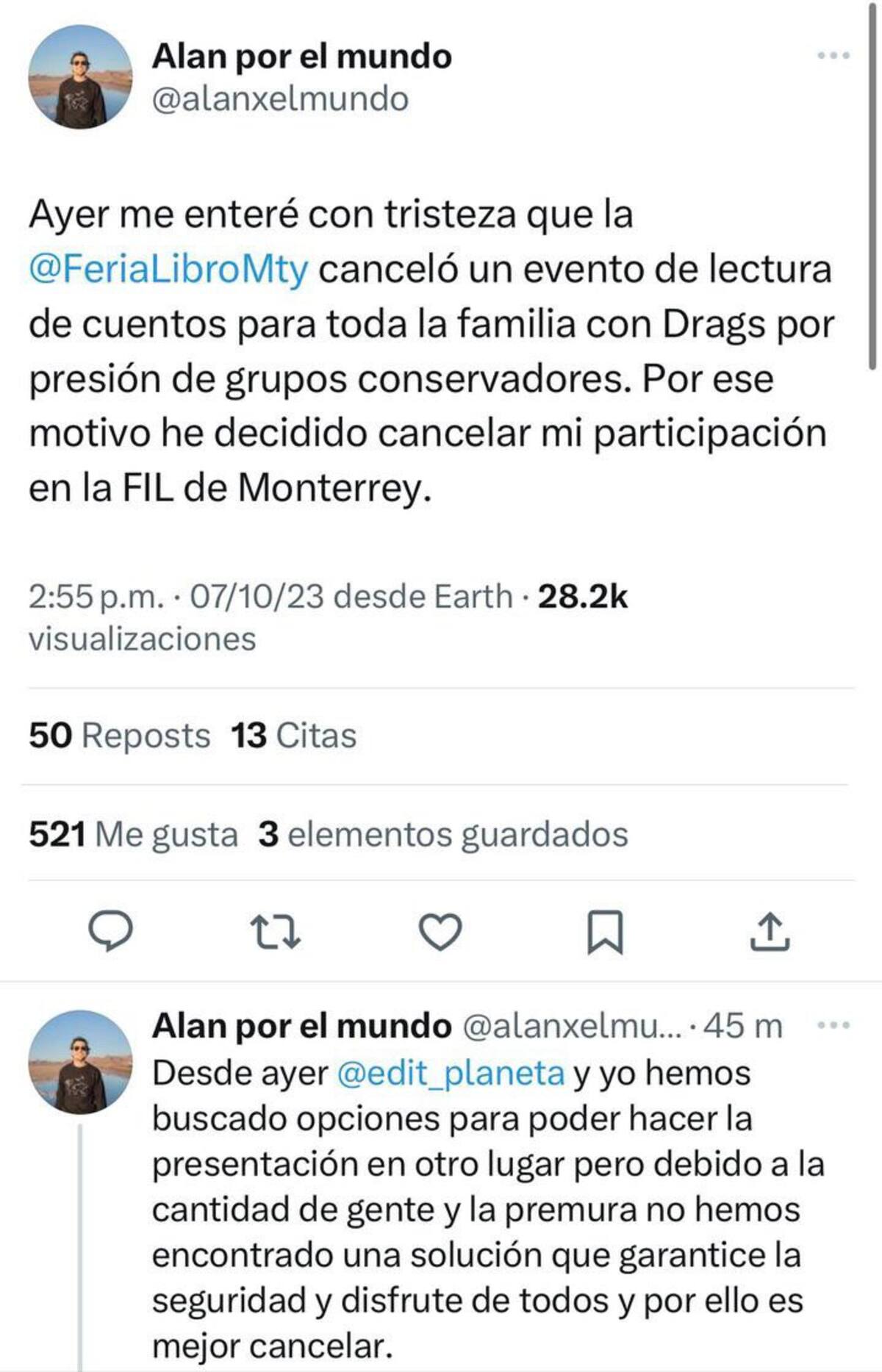882x1372 pixels.
Task: Bookmark the main tweet
Action: tap(605, 931)
